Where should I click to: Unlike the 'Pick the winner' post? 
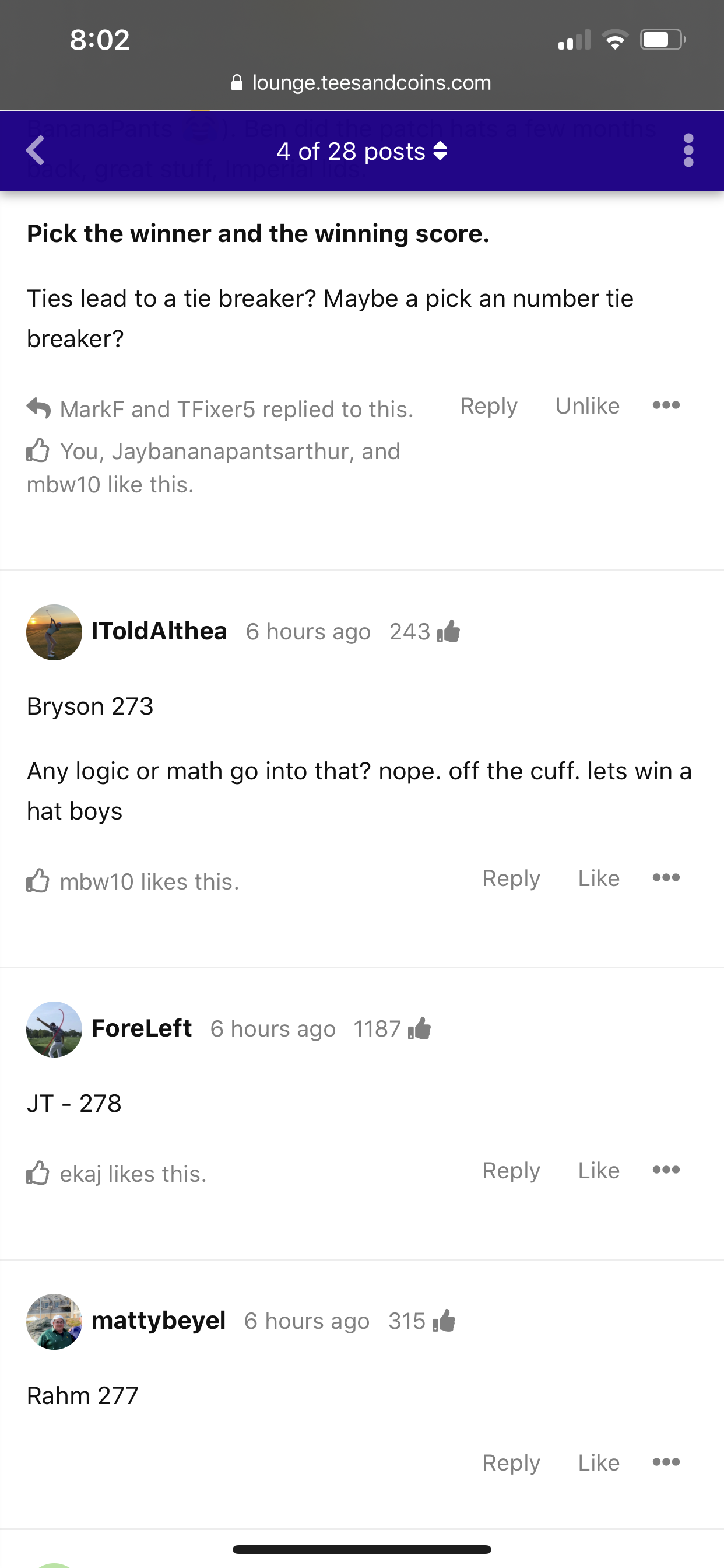pos(587,405)
